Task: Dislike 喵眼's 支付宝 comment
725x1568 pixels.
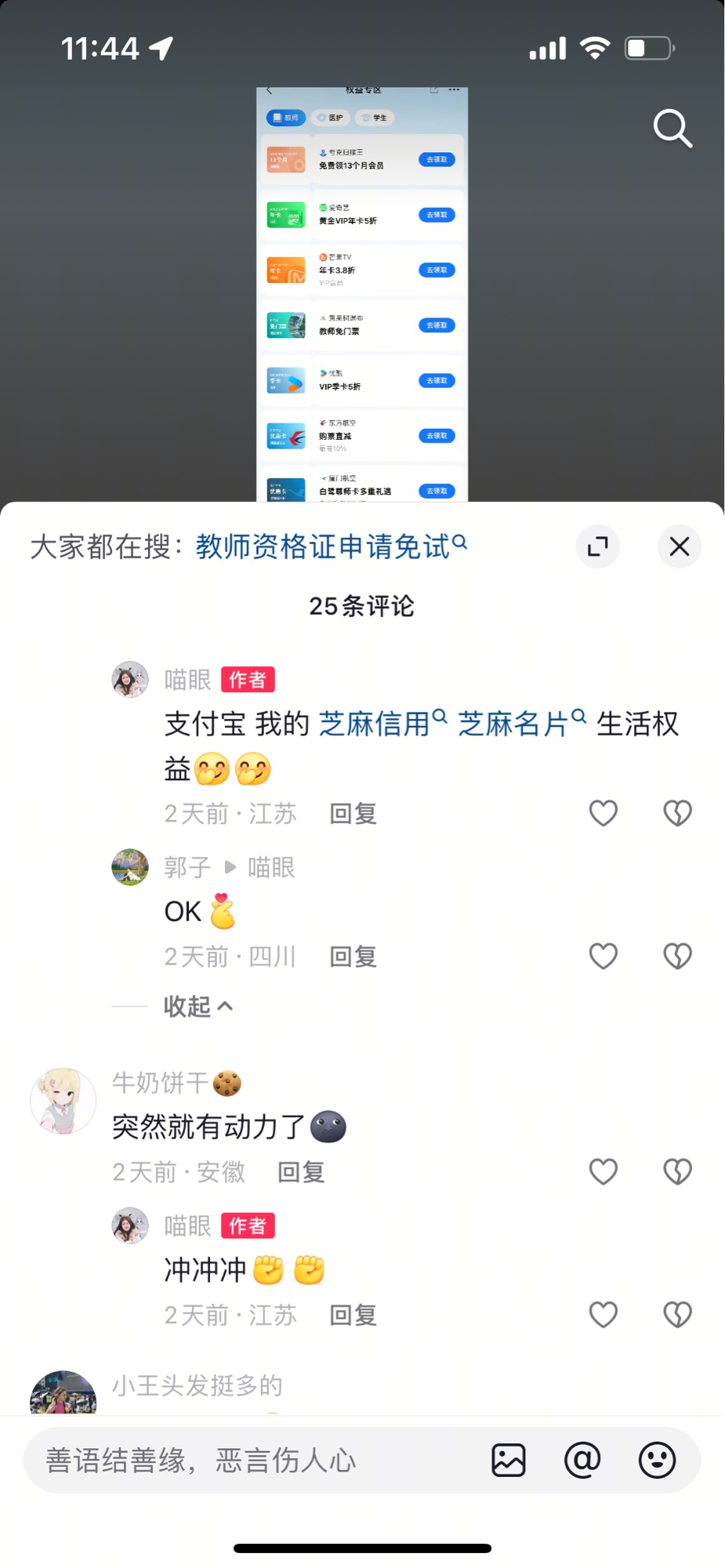Action: (677, 813)
